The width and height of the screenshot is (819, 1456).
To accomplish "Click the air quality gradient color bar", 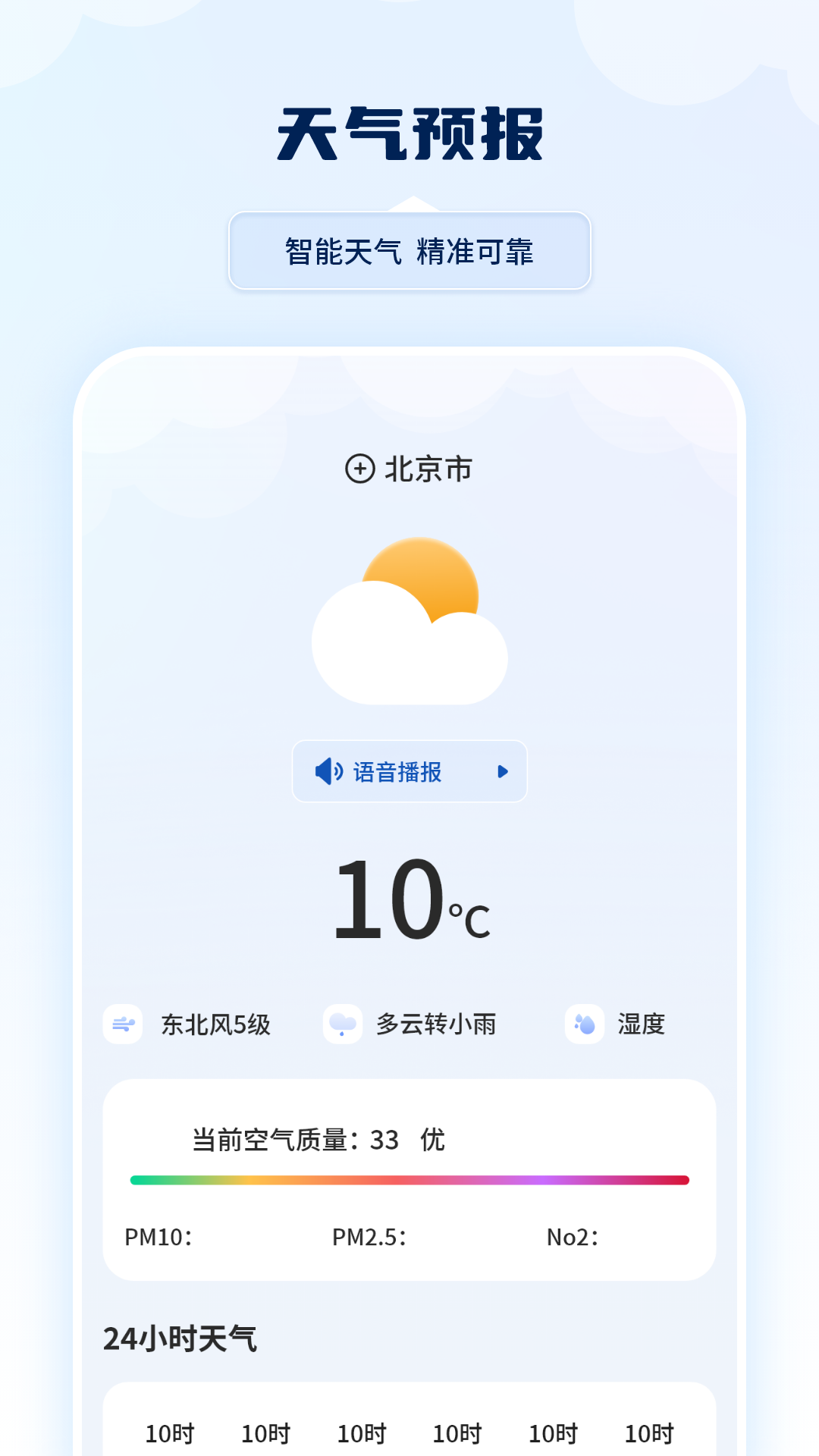I will coord(409,1179).
